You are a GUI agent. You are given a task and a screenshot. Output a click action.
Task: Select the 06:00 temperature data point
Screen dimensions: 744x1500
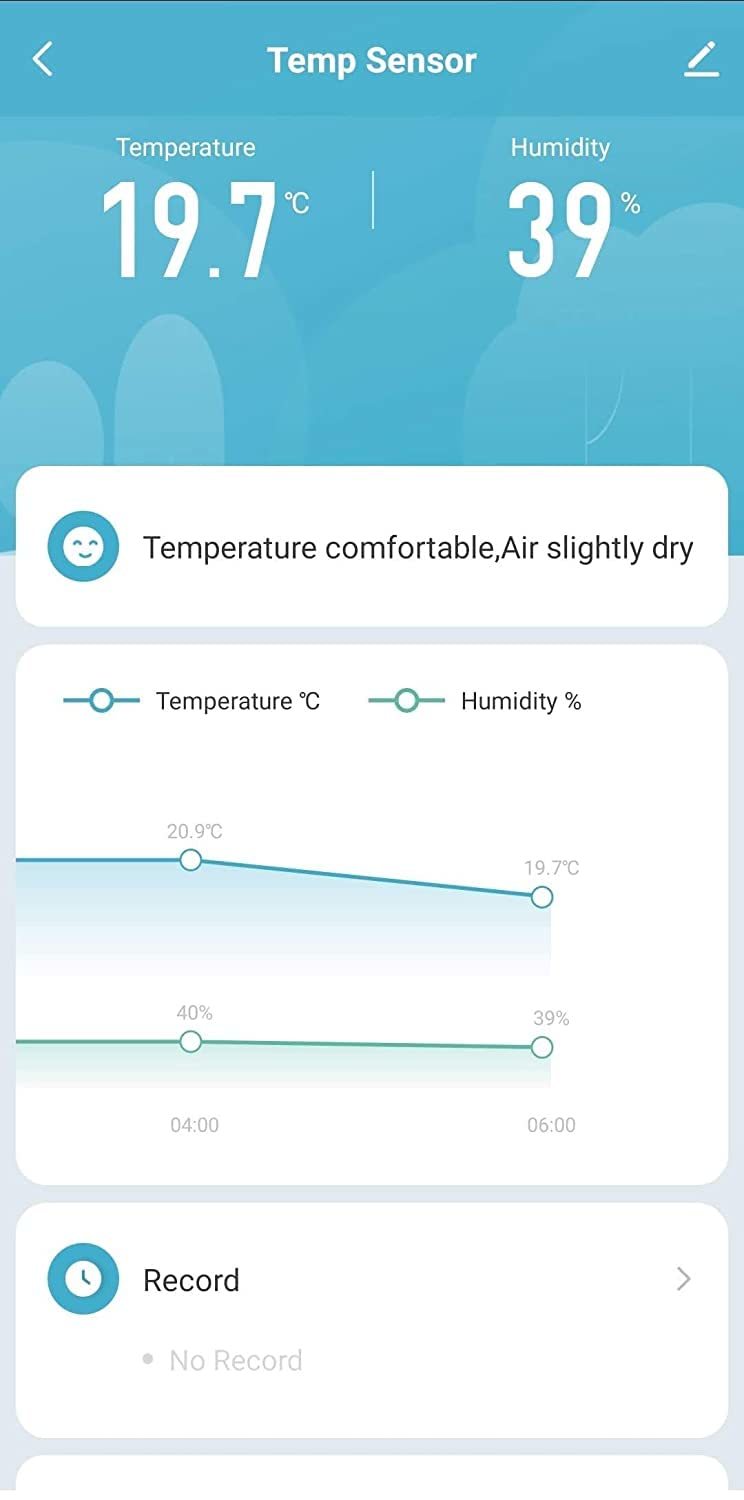pos(542,897)
